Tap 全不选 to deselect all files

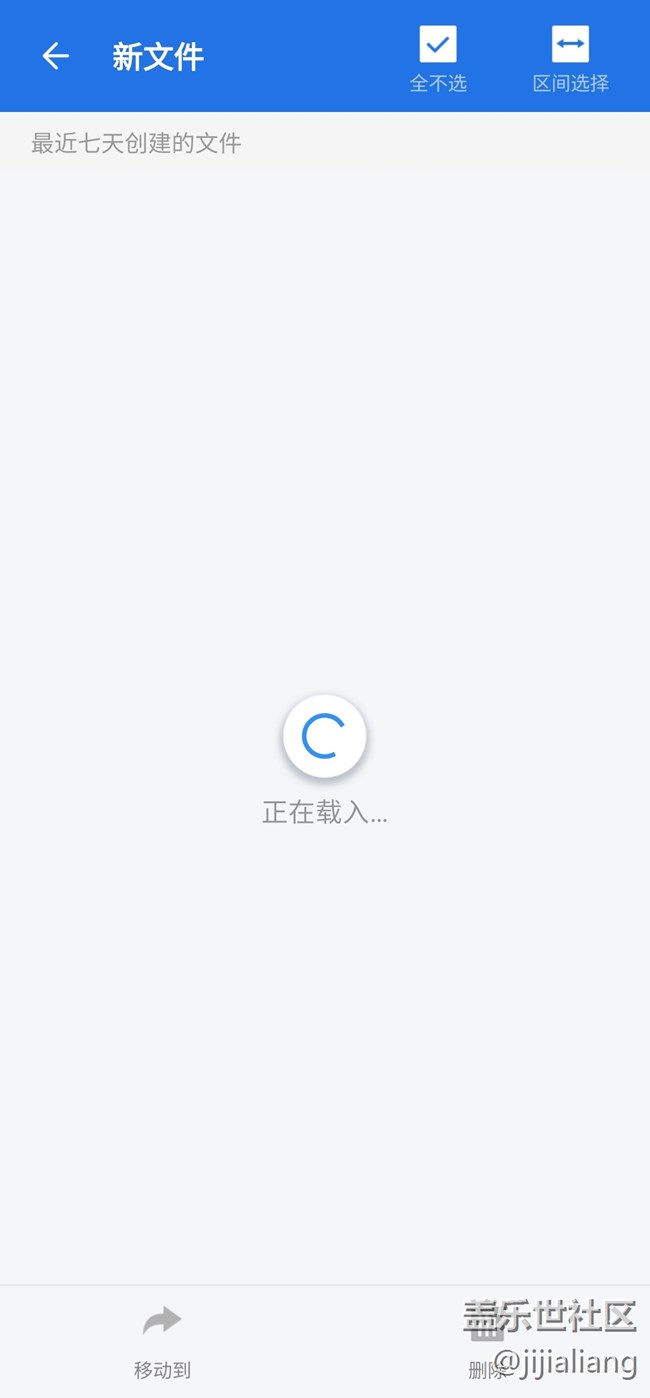(x=438, y=58)
